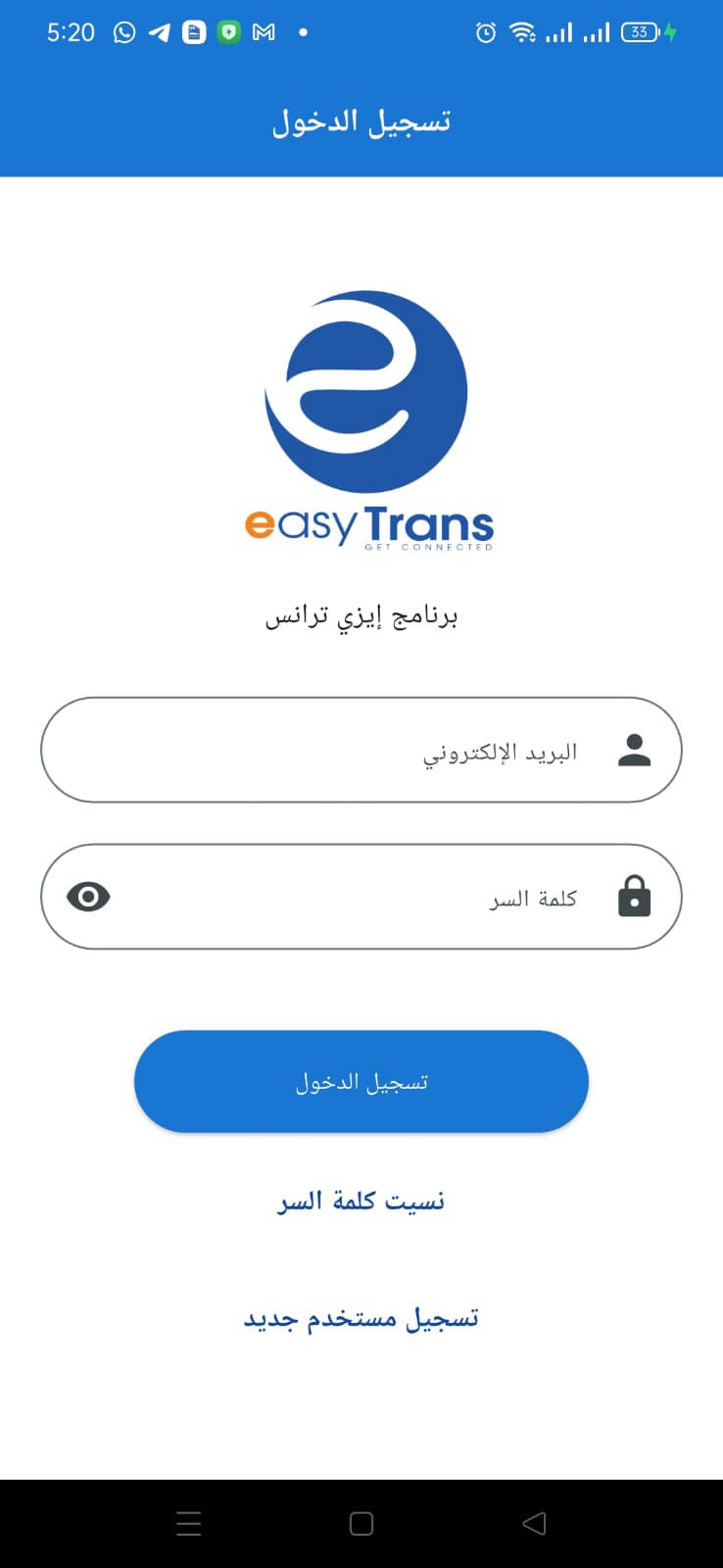Show password with the eye icon
The width and height of the screenshot is (723, 1568).
(x=88, y=897)
